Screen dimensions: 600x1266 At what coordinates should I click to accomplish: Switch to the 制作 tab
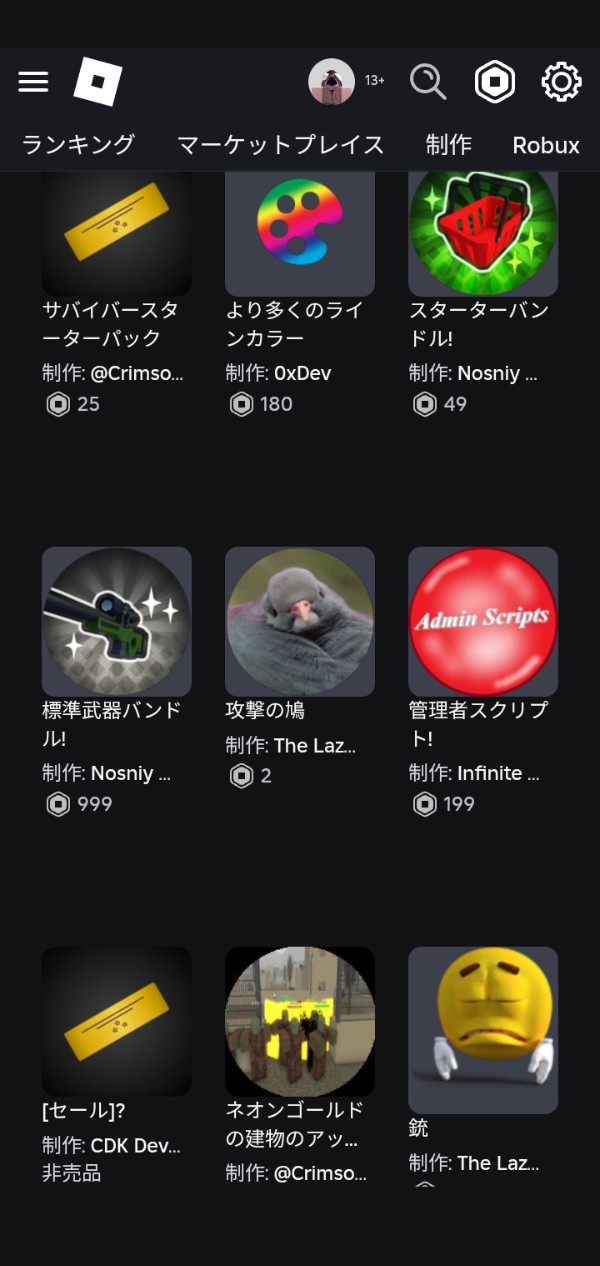point(448,145)
